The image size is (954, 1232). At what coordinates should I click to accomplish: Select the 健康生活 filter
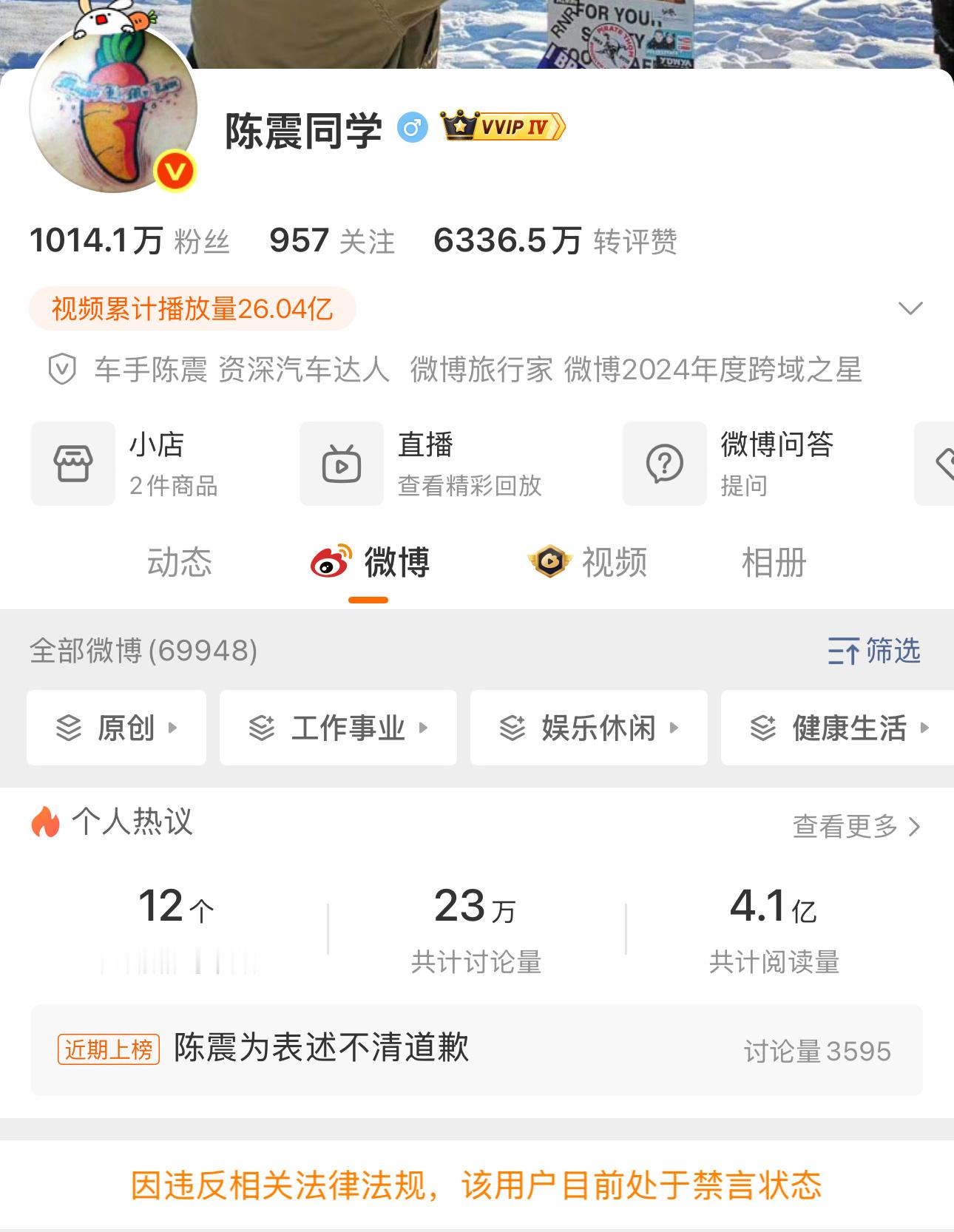839,727
